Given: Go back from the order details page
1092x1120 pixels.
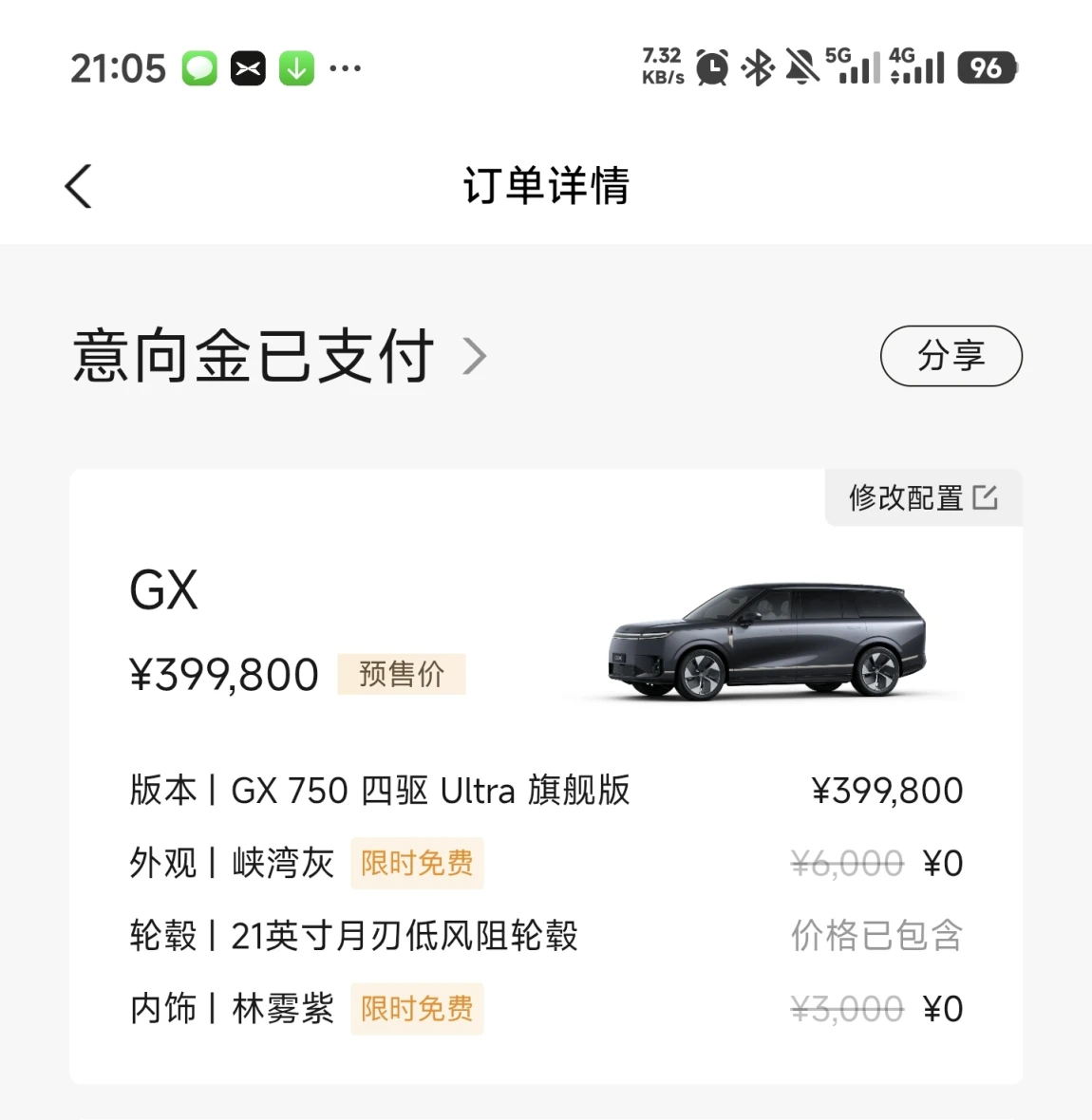Looking at the screenshot, I should [x=79, y=186].
